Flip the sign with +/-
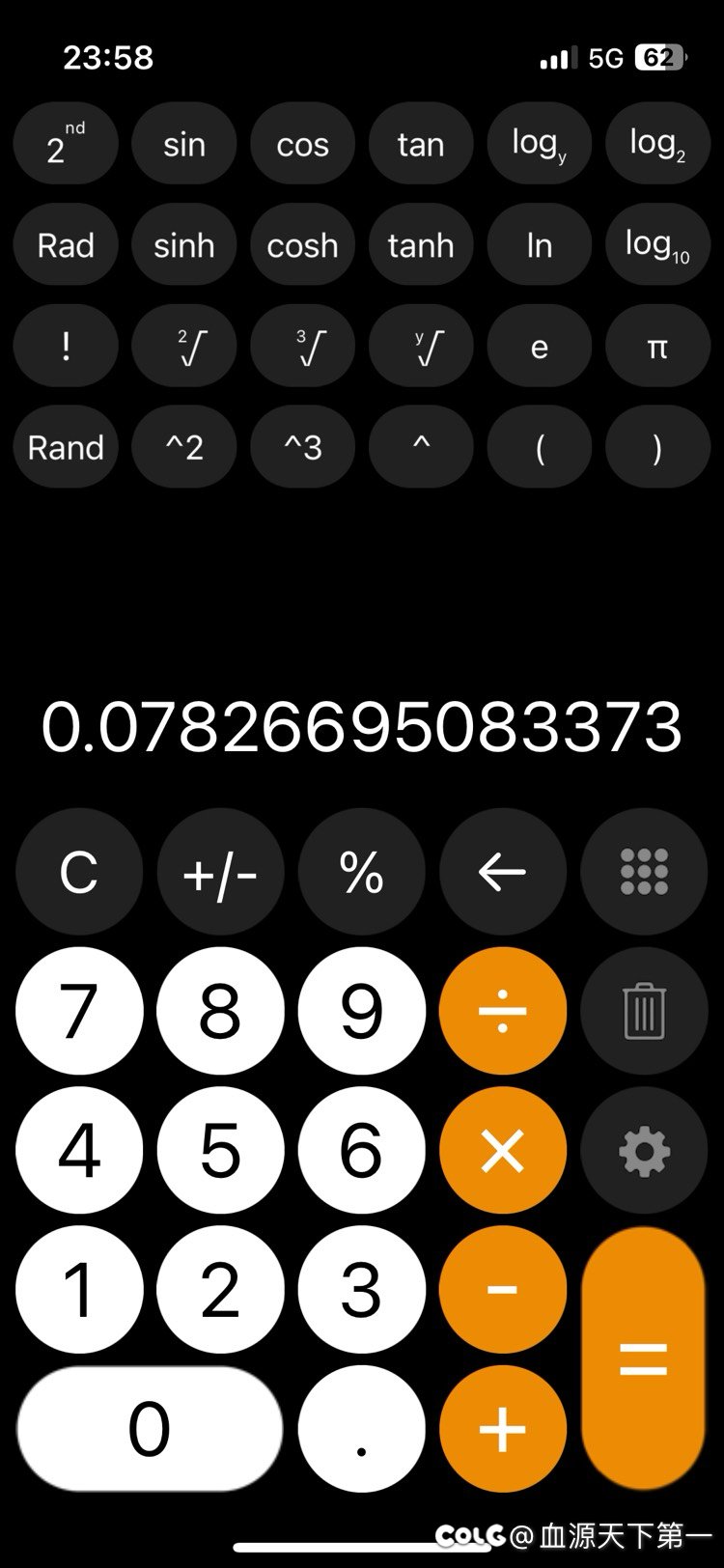Image resolution: width=724 pixels, height=1568 pixels. 220,873
